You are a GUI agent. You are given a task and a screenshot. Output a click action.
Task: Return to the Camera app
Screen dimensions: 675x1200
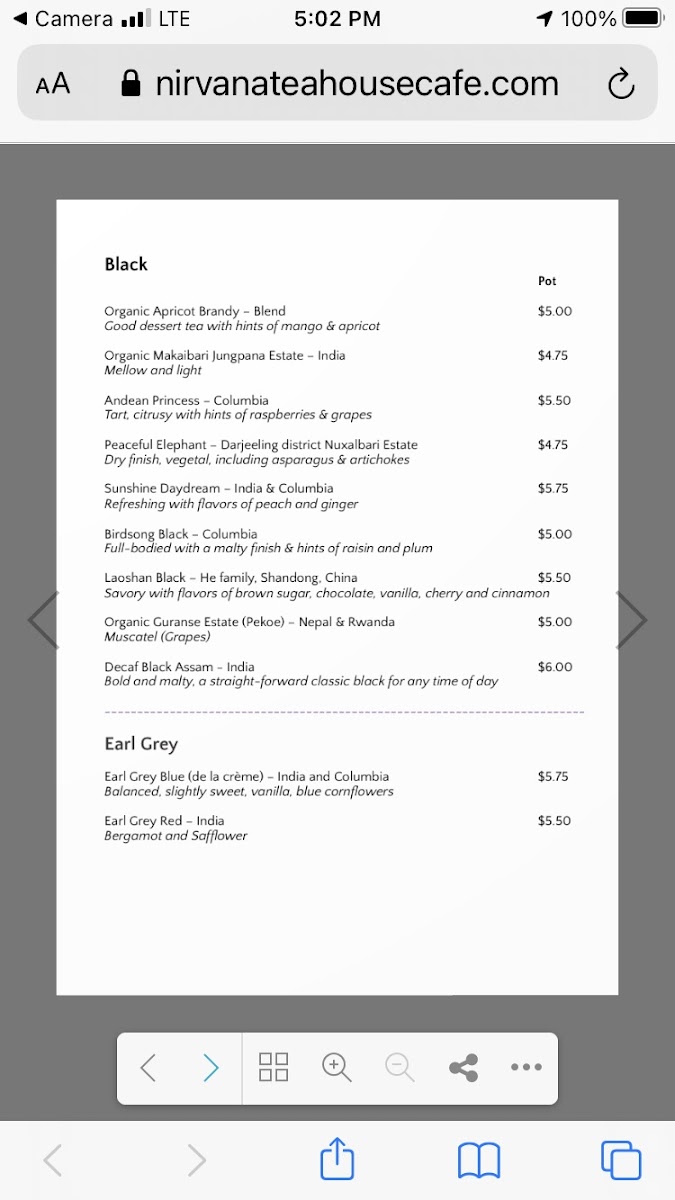(62, 18)
